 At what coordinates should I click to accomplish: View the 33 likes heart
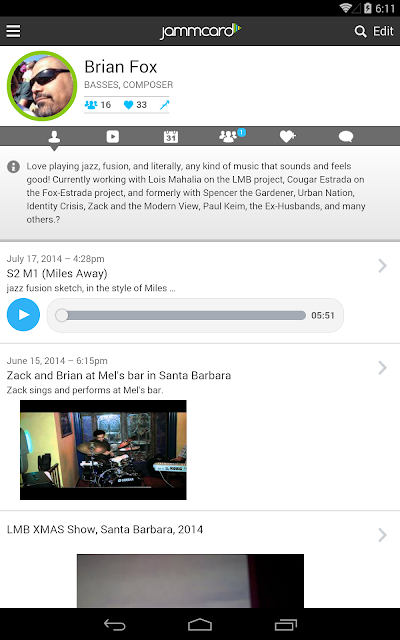coord(135,105)
